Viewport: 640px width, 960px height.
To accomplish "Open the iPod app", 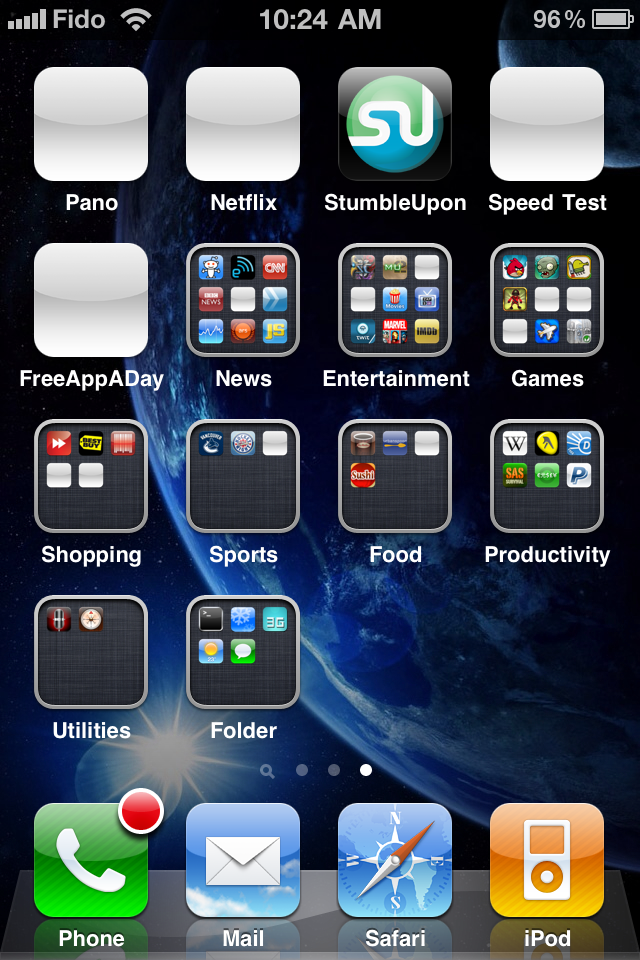I will coord(547,860).
